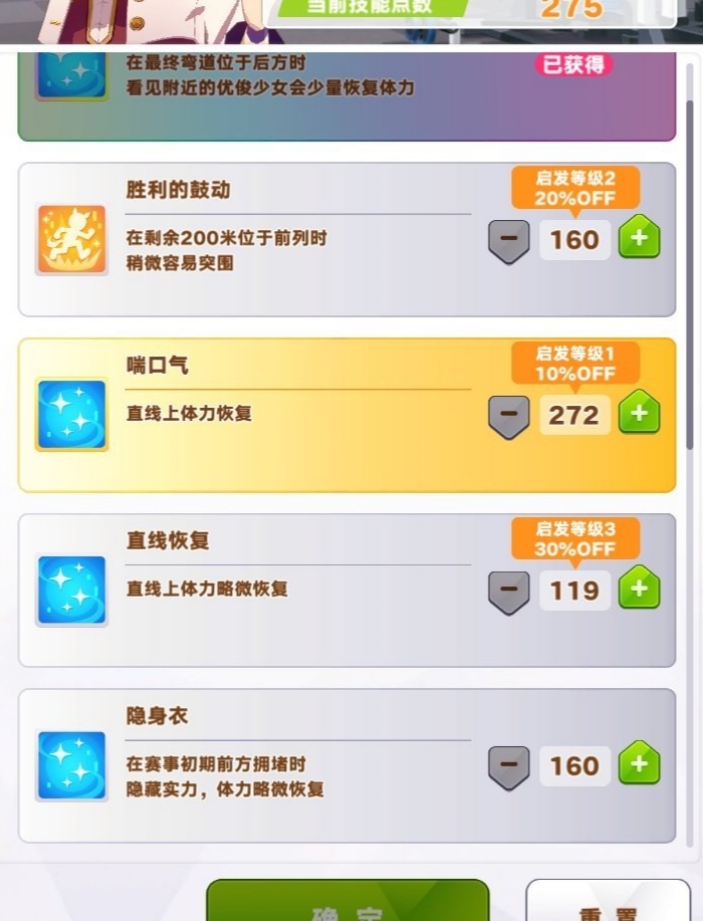Add 直线恢复 skill using plus button
The width and height of the screenshot is (703, 921).
tap(639, 590)
